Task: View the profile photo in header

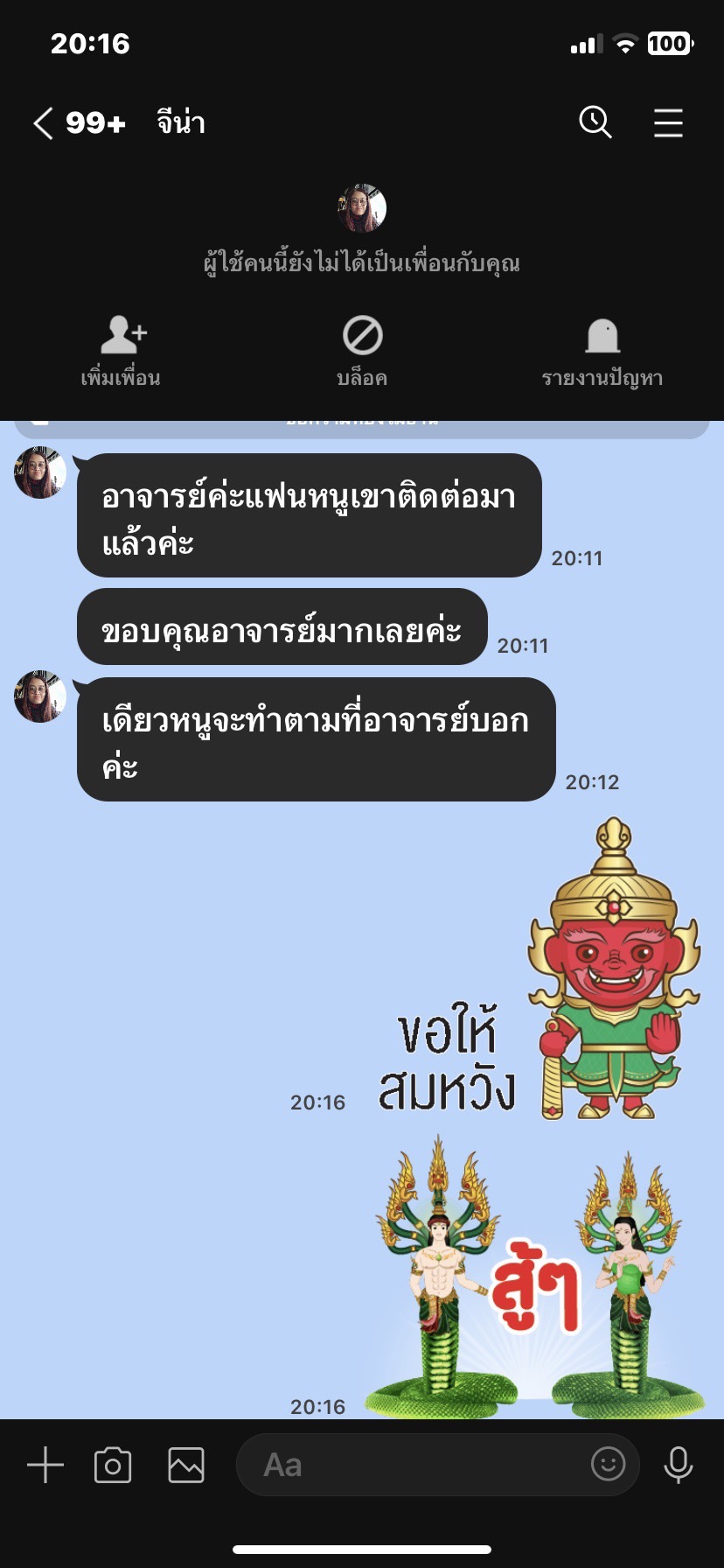Action: click(x=362, y=208)
